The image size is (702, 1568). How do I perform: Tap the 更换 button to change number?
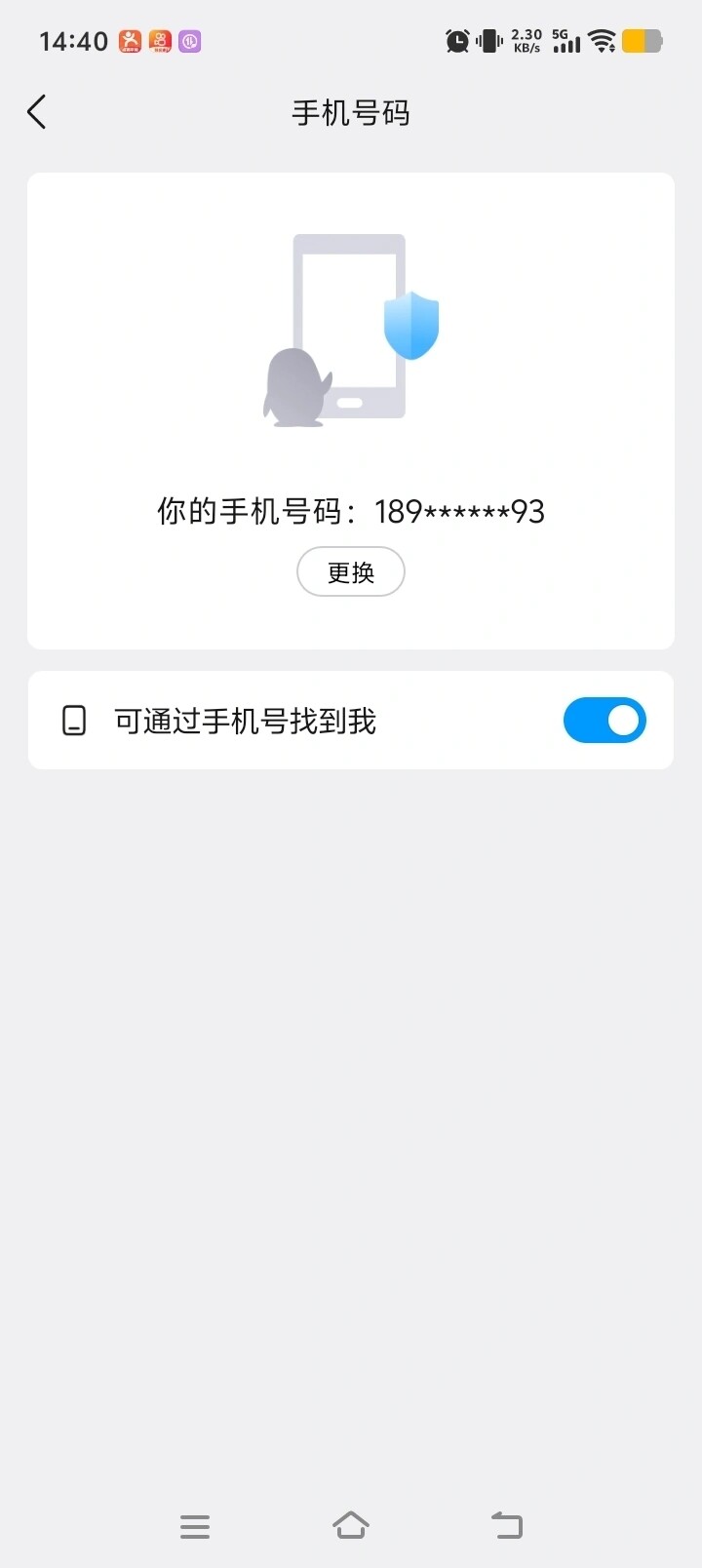coord(350,571)
